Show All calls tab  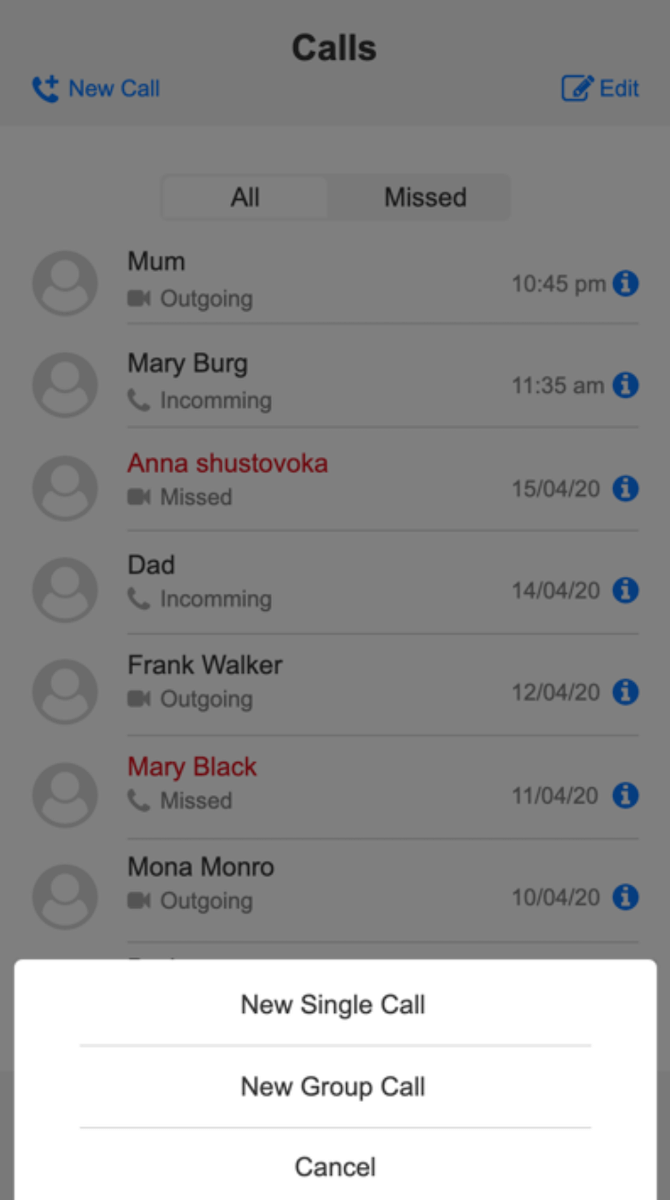point(245,198)
